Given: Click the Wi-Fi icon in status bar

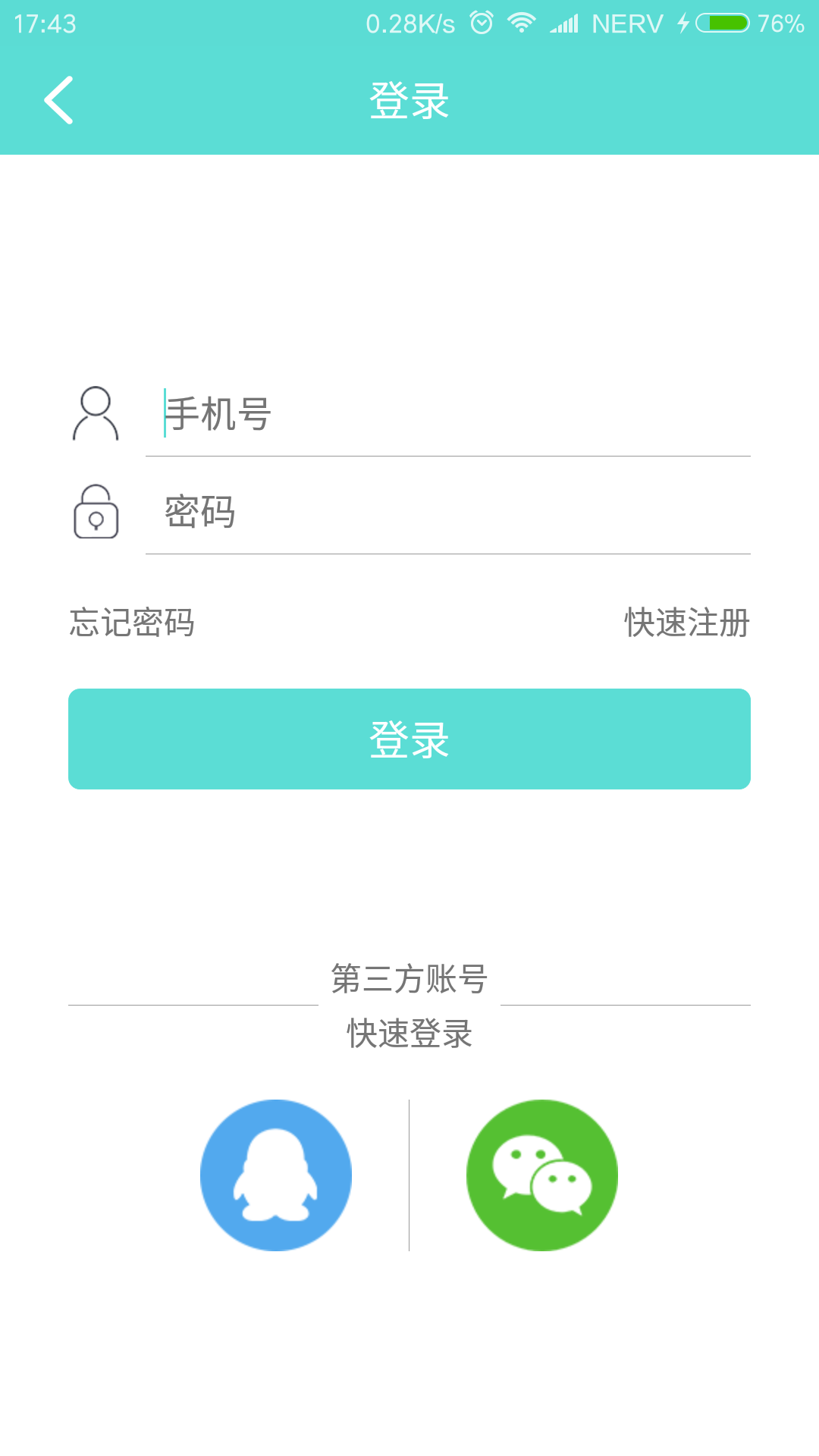Looking at the screenshot, I should point(522,22).
